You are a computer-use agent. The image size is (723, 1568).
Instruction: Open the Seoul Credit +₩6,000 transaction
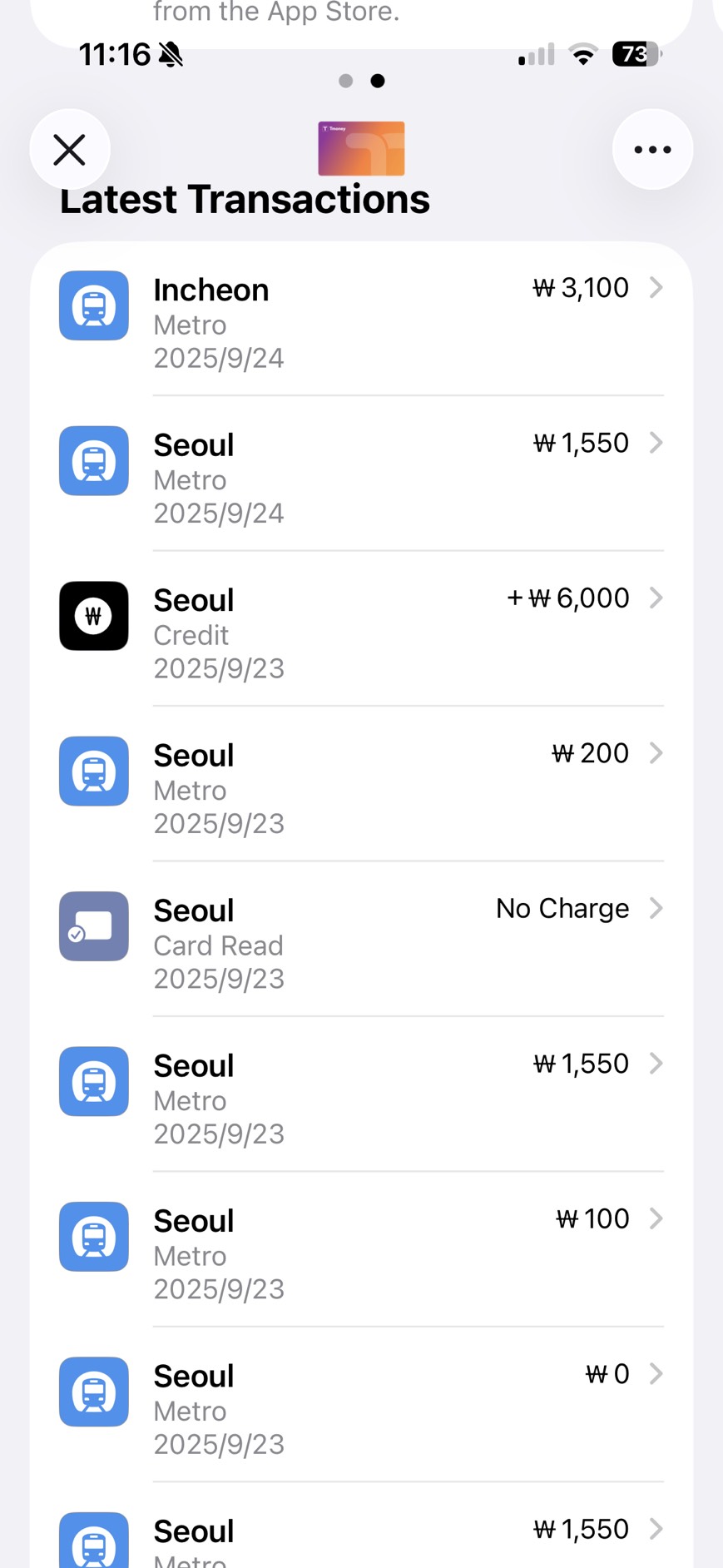pyautogui.click(x=361, y=628)
